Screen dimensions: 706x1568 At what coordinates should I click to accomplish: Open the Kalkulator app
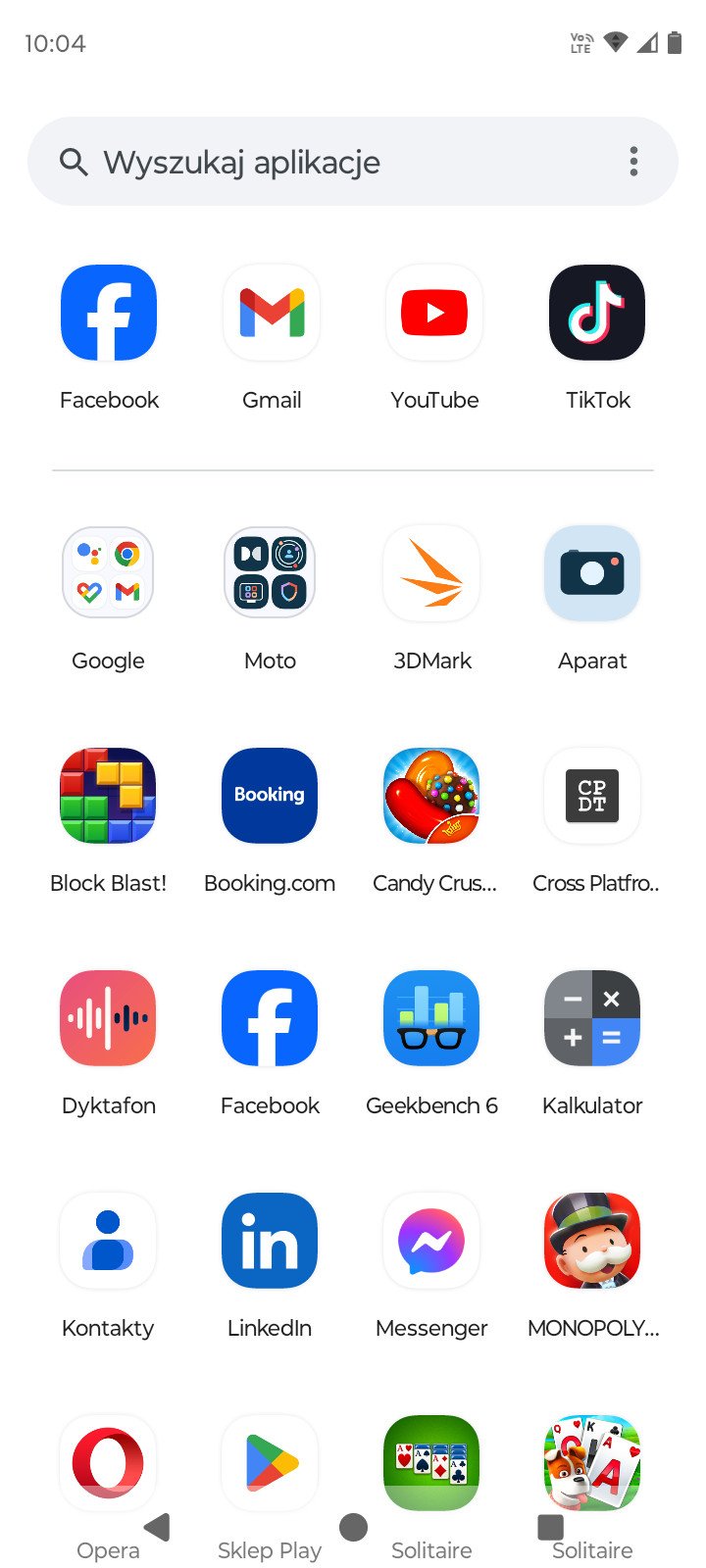click(592, 1018)
